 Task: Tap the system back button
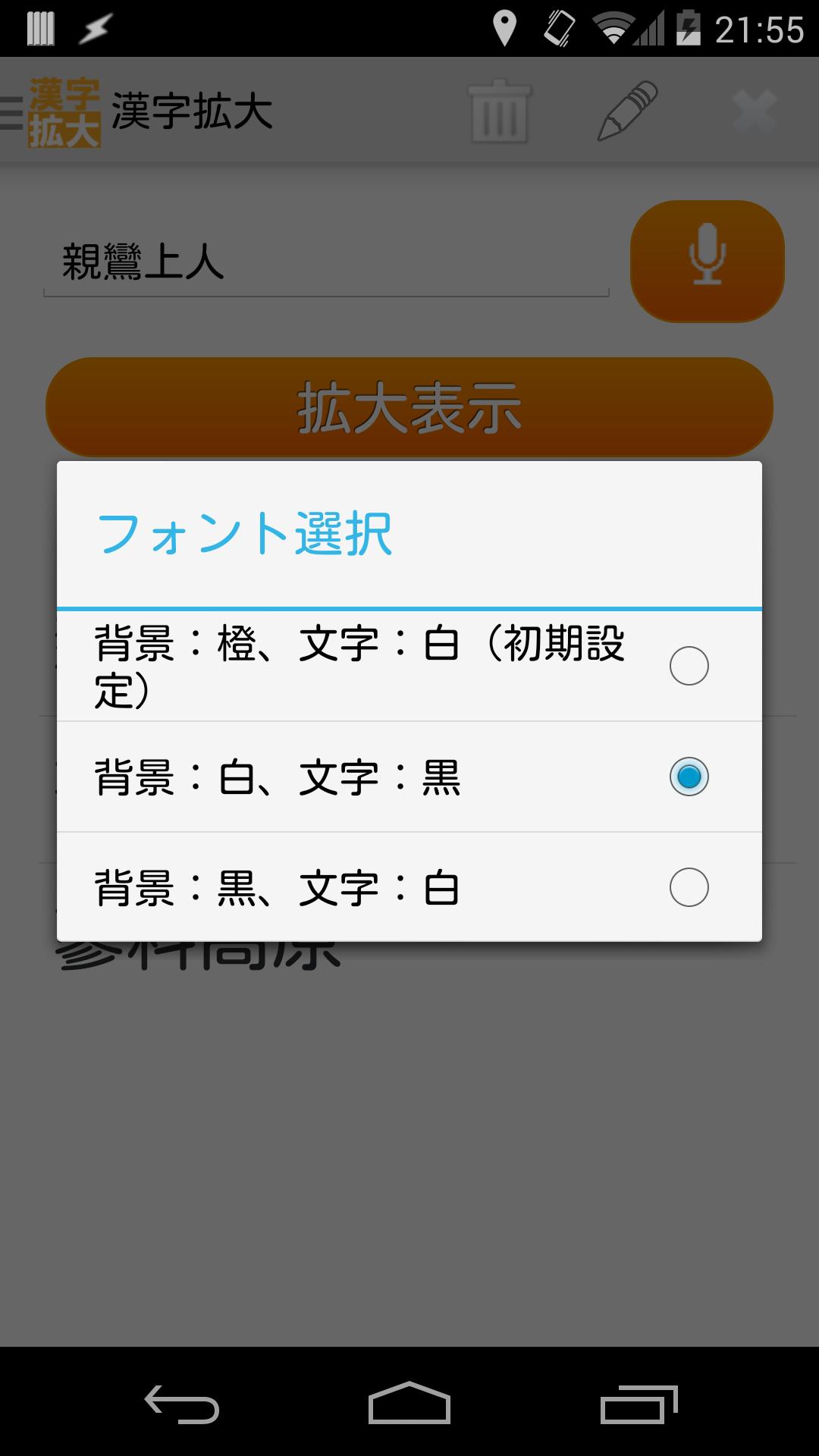(x=182, y=1403)
